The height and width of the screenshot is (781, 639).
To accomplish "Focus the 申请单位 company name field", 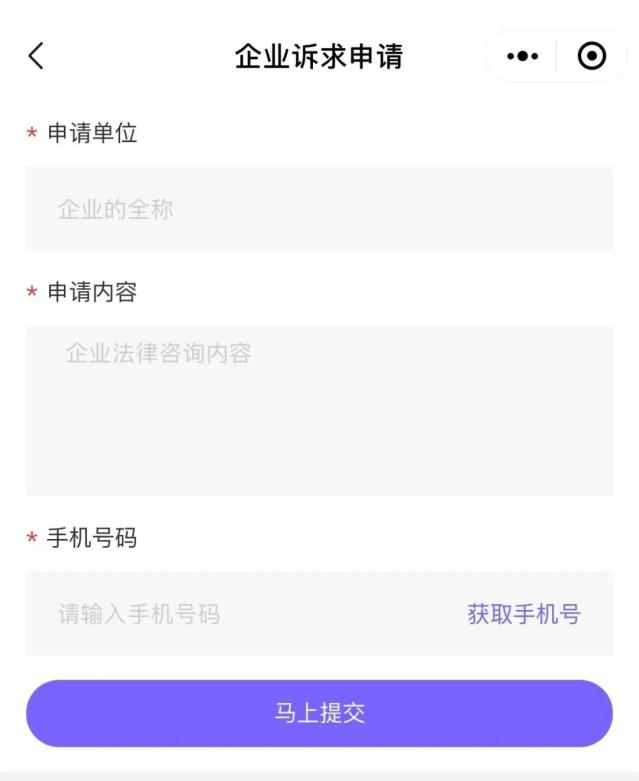I will click(x=319, y=209).
